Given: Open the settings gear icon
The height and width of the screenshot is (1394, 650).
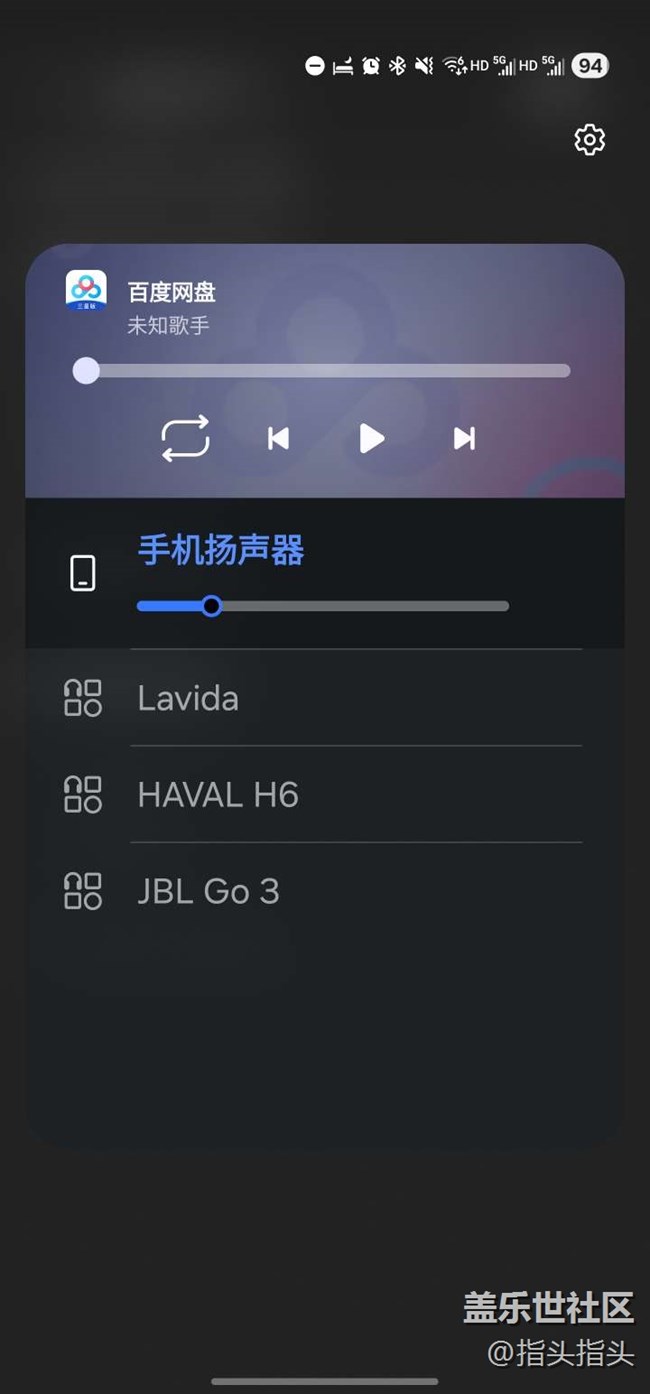Looking at the screenshot, I should click(x=590, y=140).
